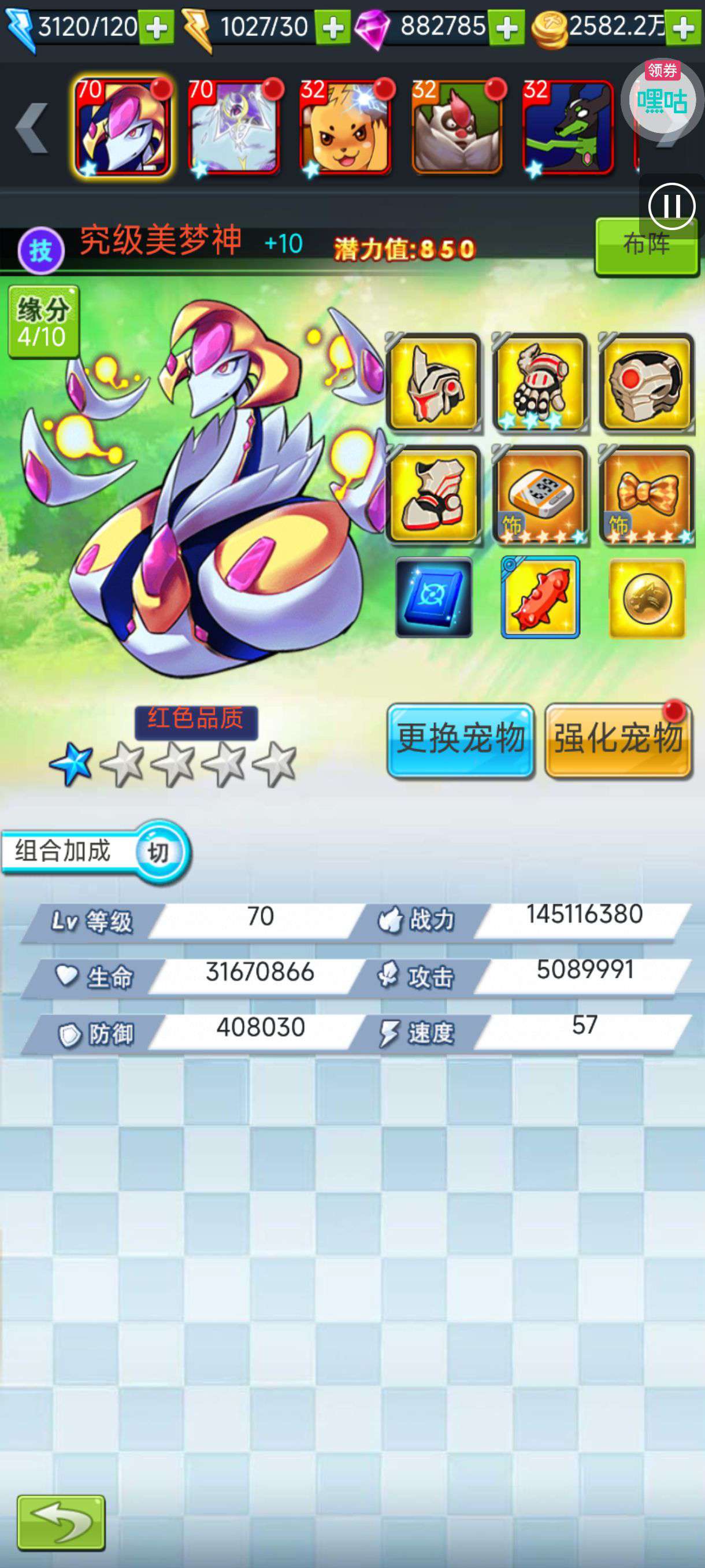The width and height of the screenshot is (705, 1568).
Task: Show previous pets with left arrow
Action: (x=32, y=128)
